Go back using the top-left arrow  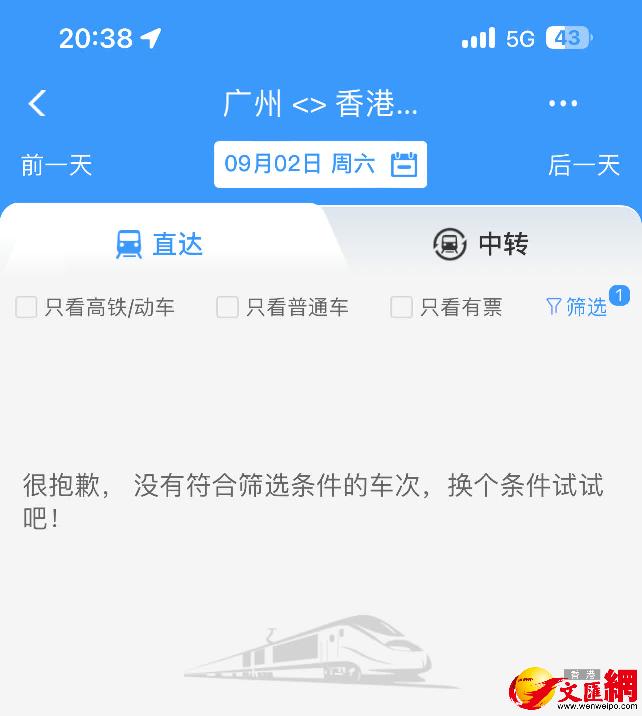click(x=37, y=103)
